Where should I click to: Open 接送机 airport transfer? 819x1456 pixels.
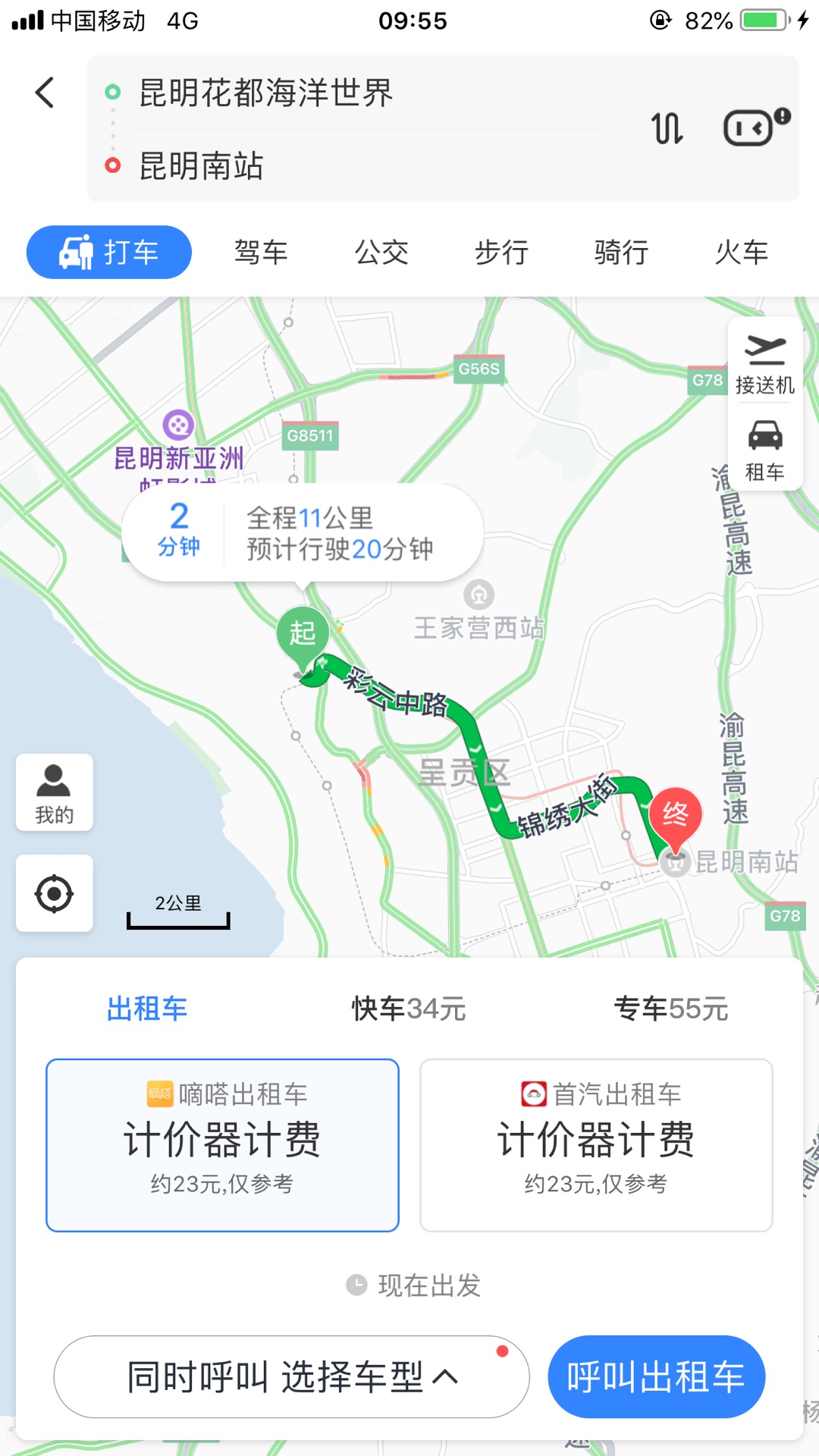[765, 363]
